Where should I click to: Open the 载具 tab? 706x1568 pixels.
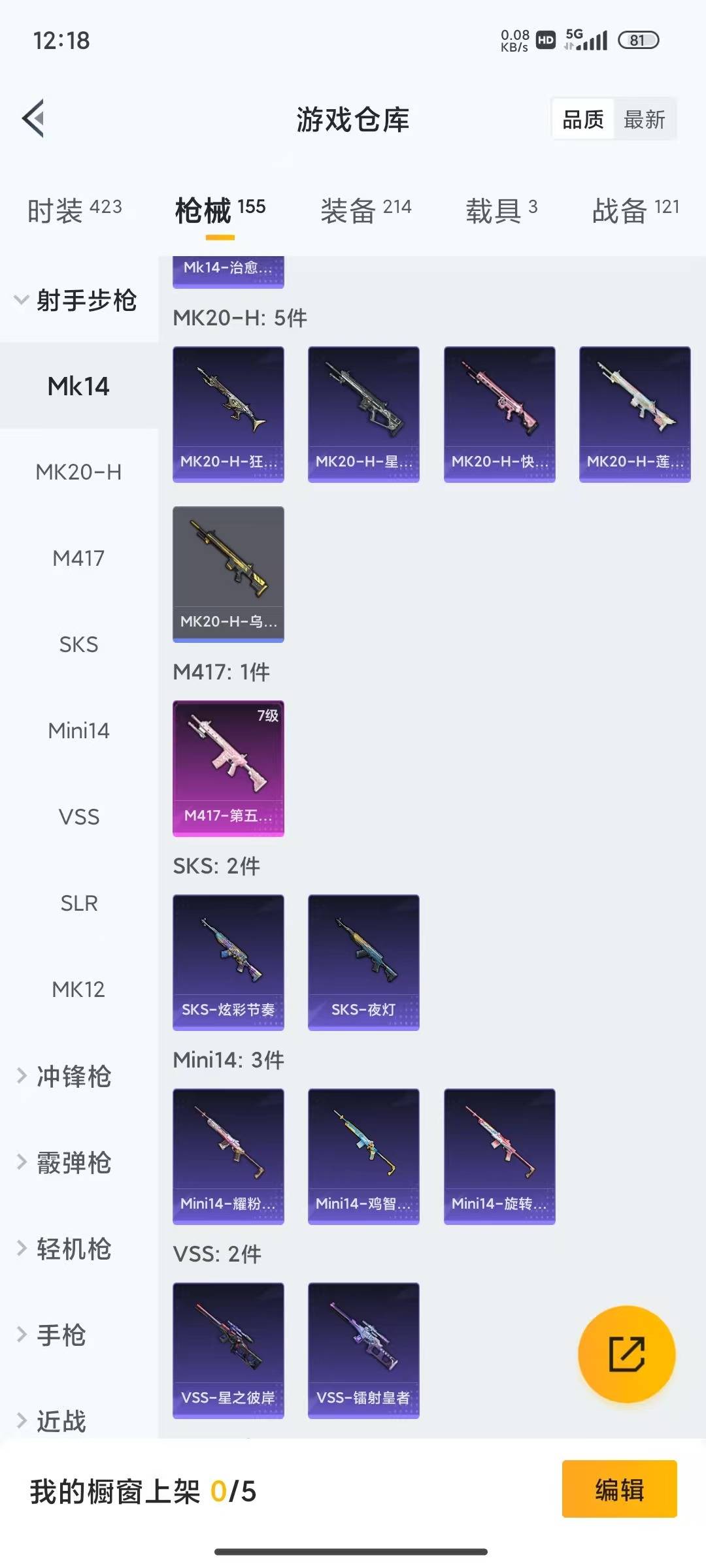(501, 210)
